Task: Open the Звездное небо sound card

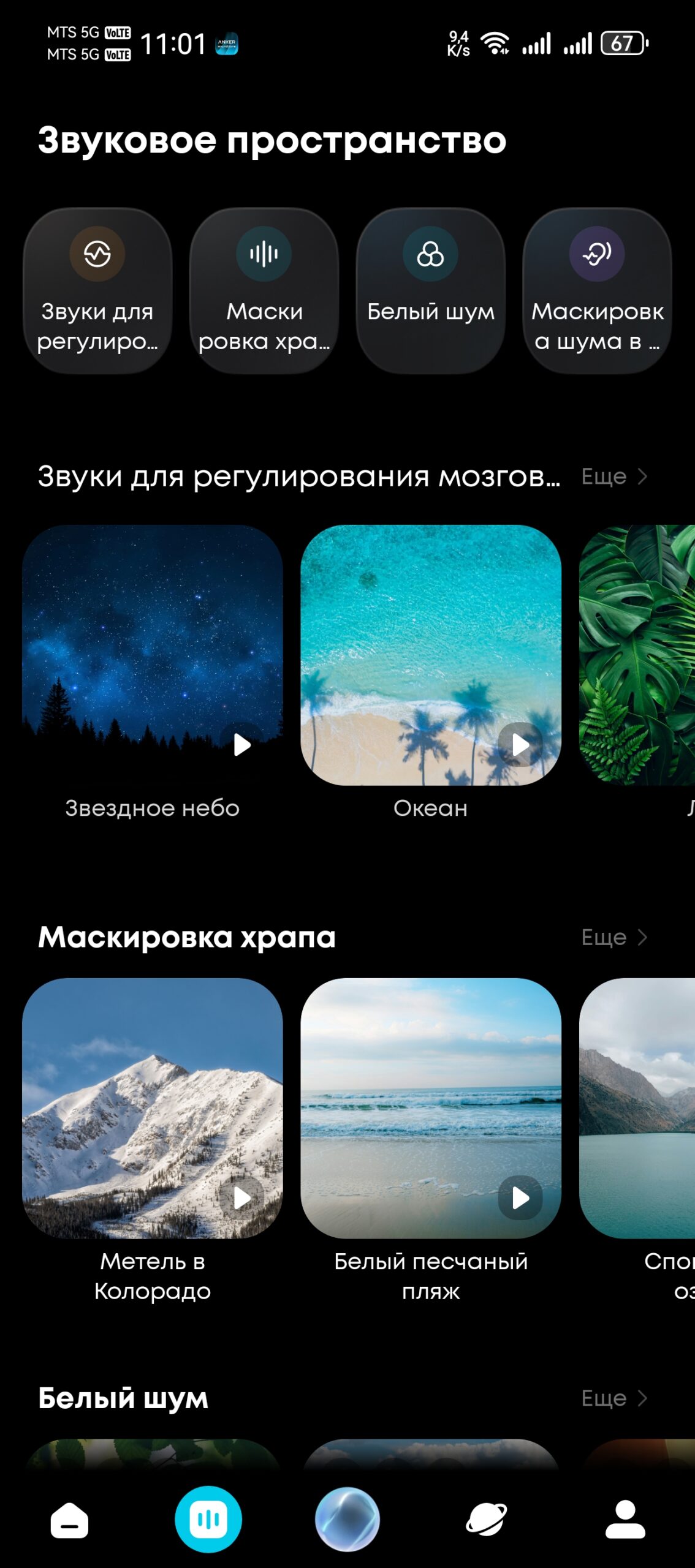Action: (153, 655)
